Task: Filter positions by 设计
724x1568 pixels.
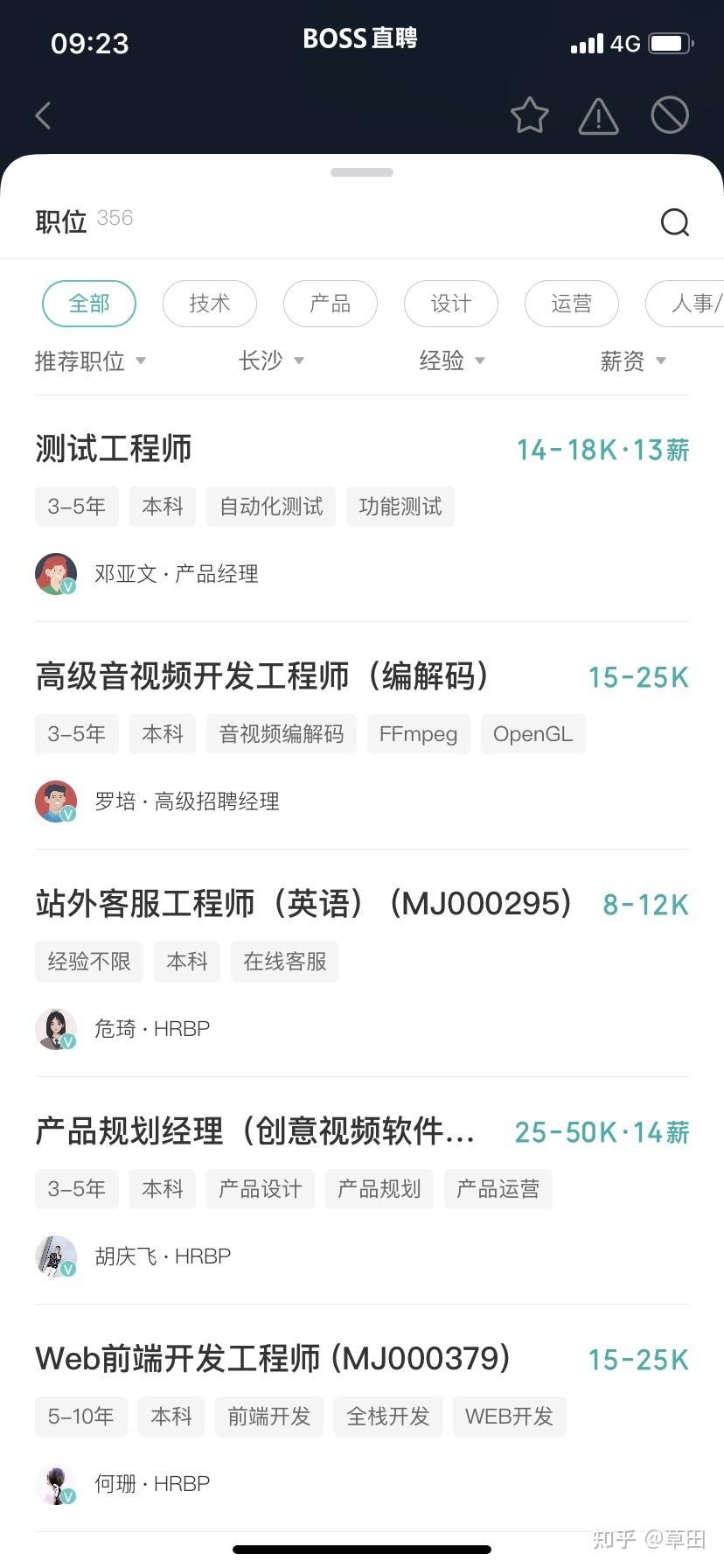Action: point(451,304)
